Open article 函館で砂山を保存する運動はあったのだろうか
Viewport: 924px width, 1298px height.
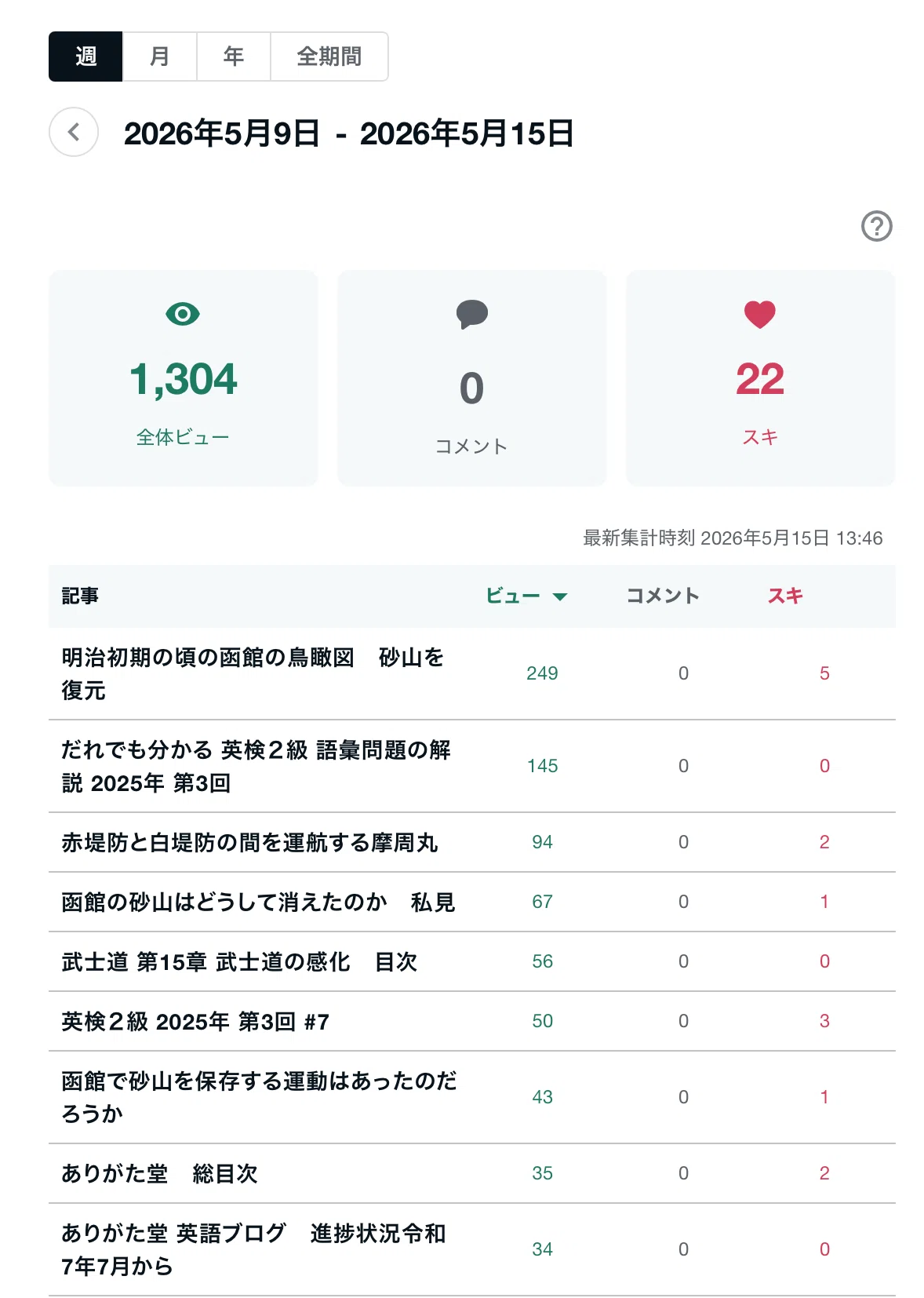[x=260, y=1097]
